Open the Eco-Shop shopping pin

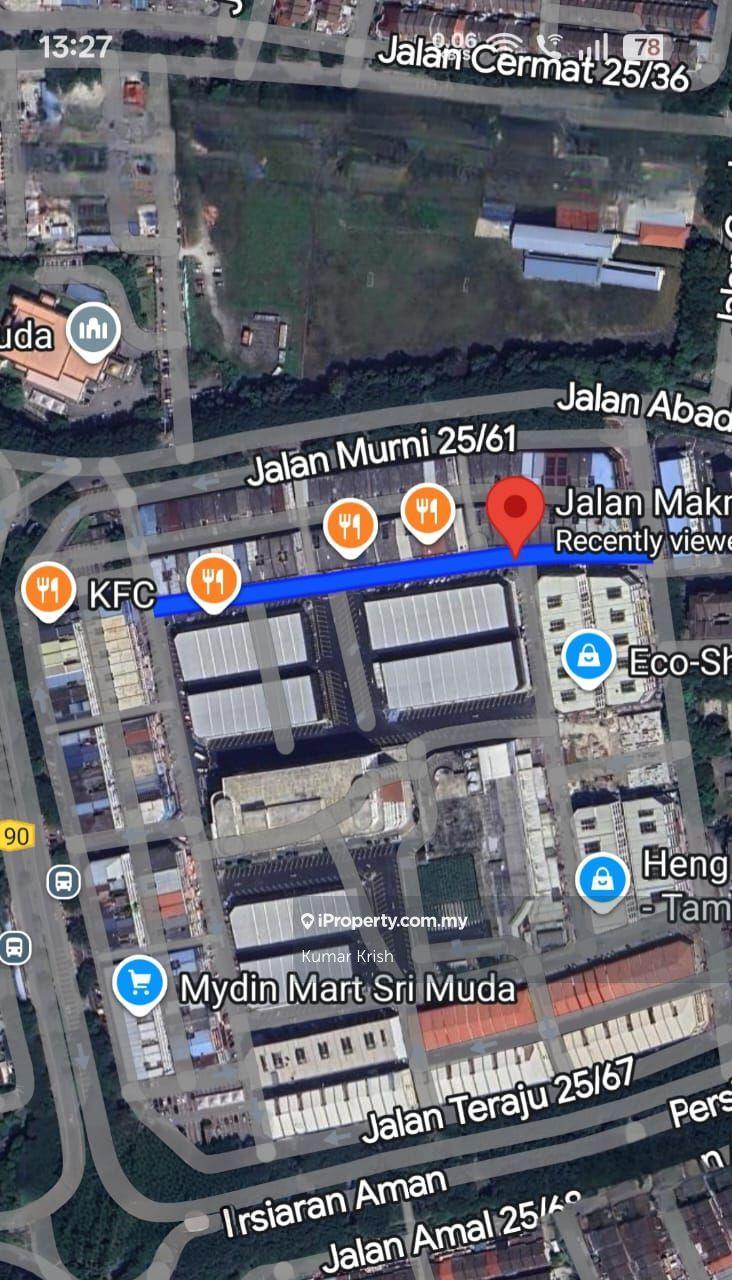588,658
